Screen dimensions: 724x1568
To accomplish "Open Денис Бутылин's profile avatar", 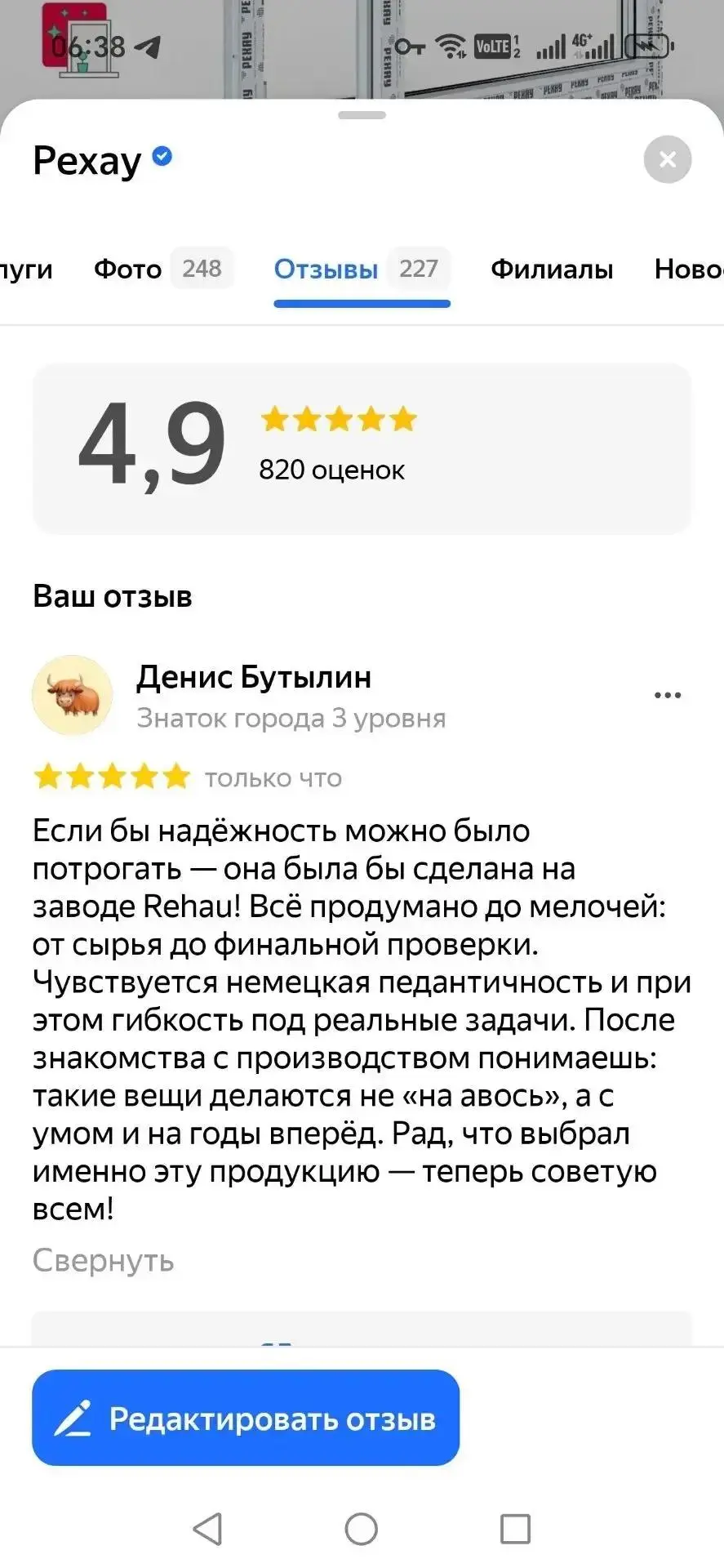I will pyautogui.click(x=72, y=695).
